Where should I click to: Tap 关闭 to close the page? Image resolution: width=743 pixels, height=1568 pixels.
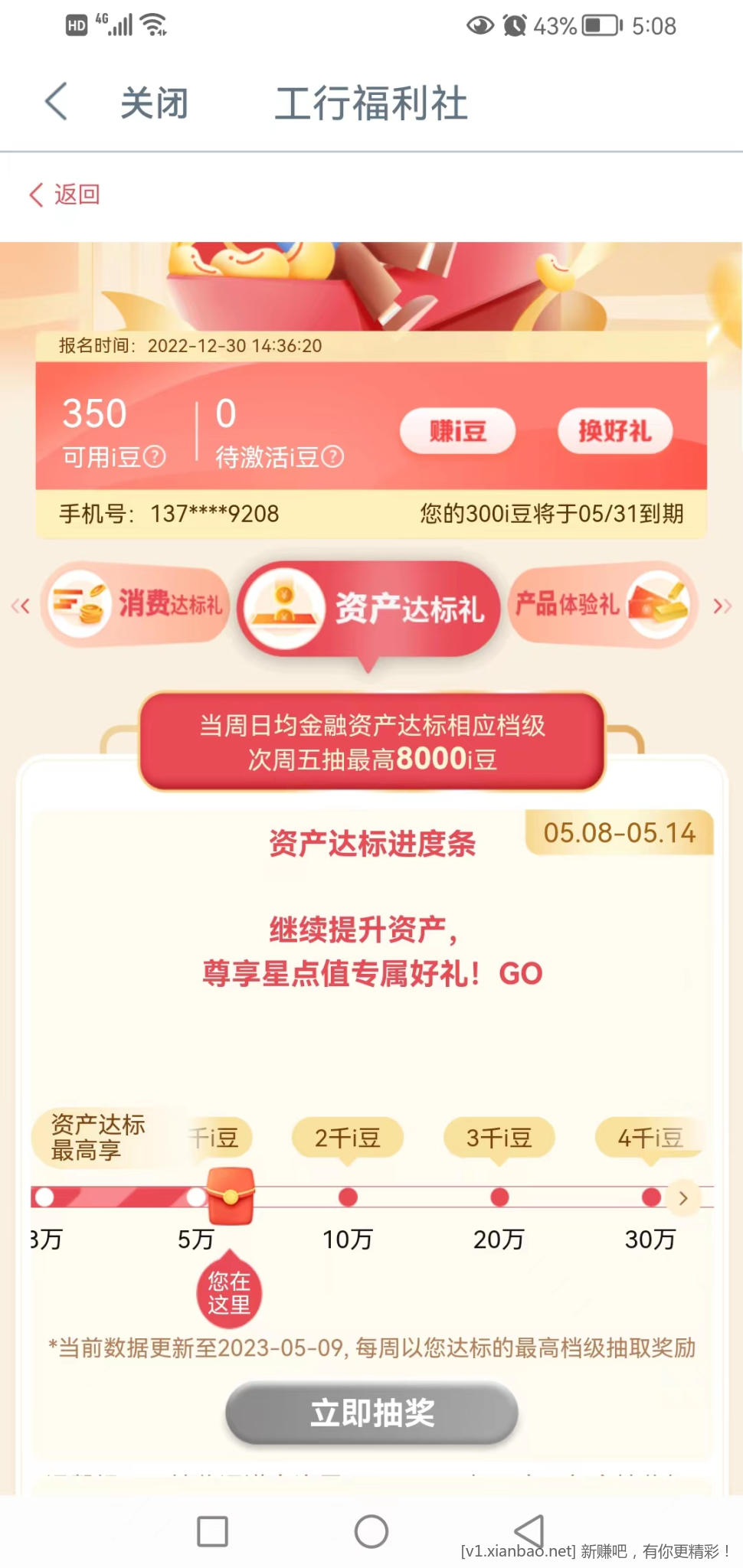tap(154, 103)
